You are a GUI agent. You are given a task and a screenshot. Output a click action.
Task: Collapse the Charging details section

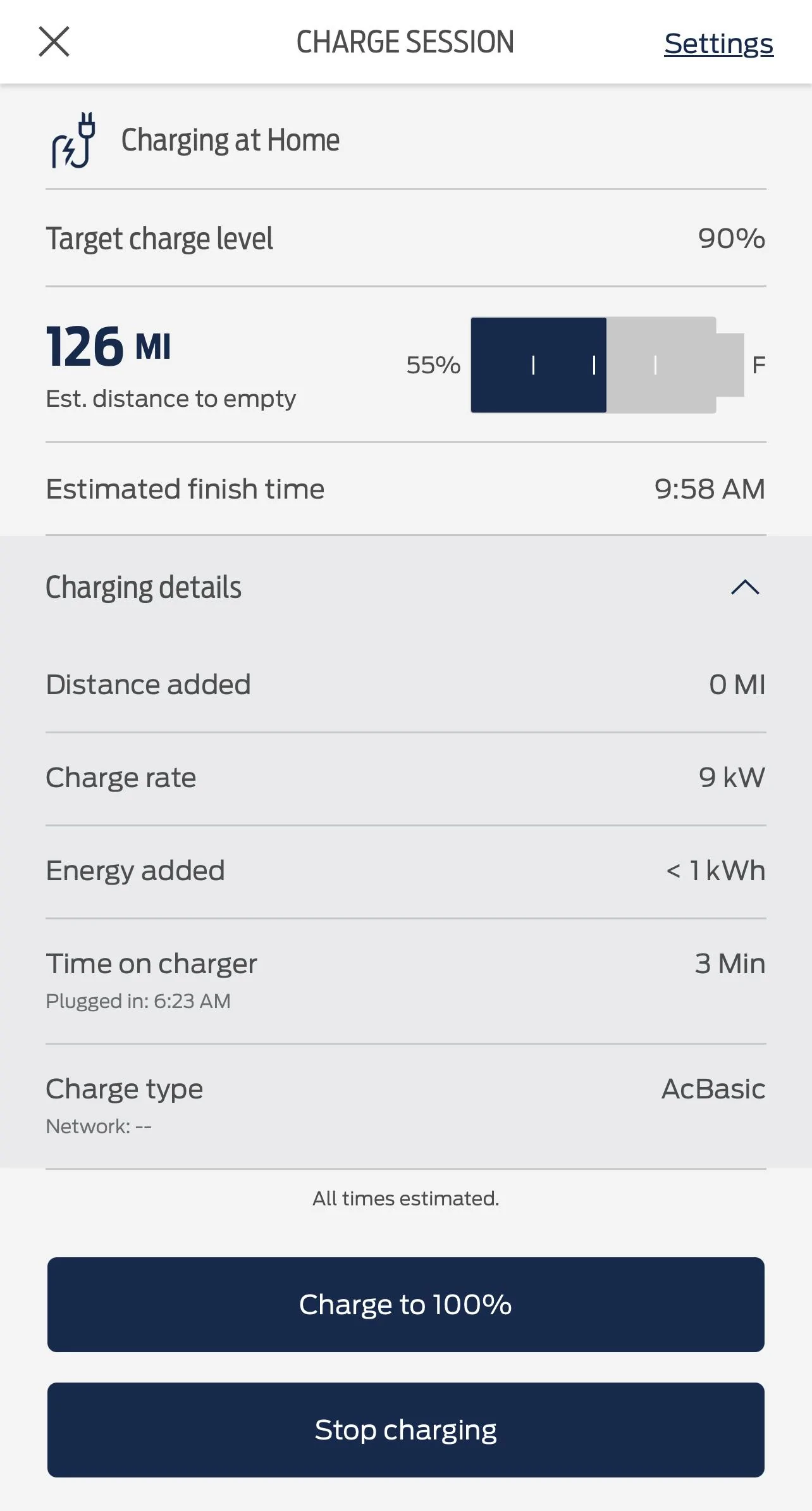744,588
